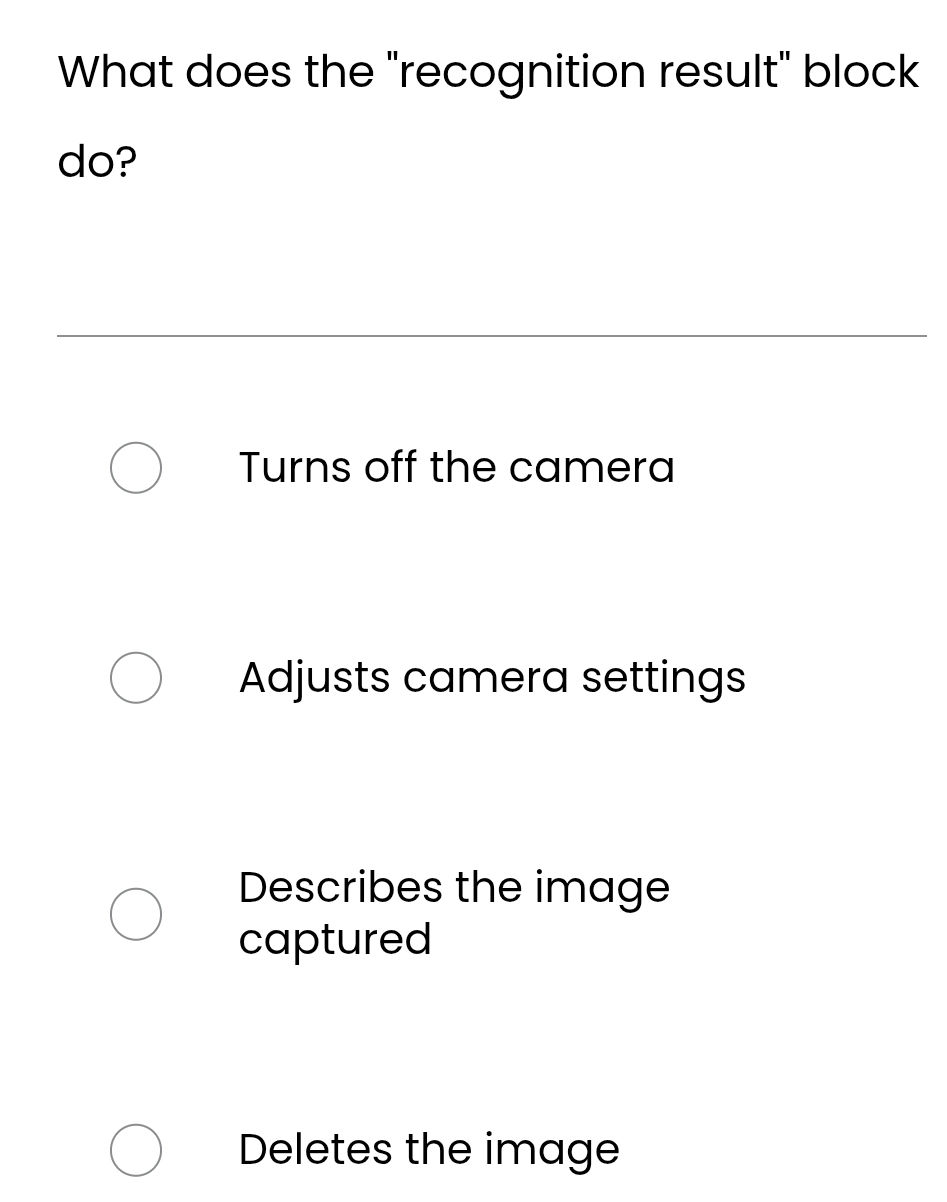The width and height of the screenshot is (947, 1202).
Task: Choose the 'Adjusts camera settings' answer
Action: pos(136,678)
